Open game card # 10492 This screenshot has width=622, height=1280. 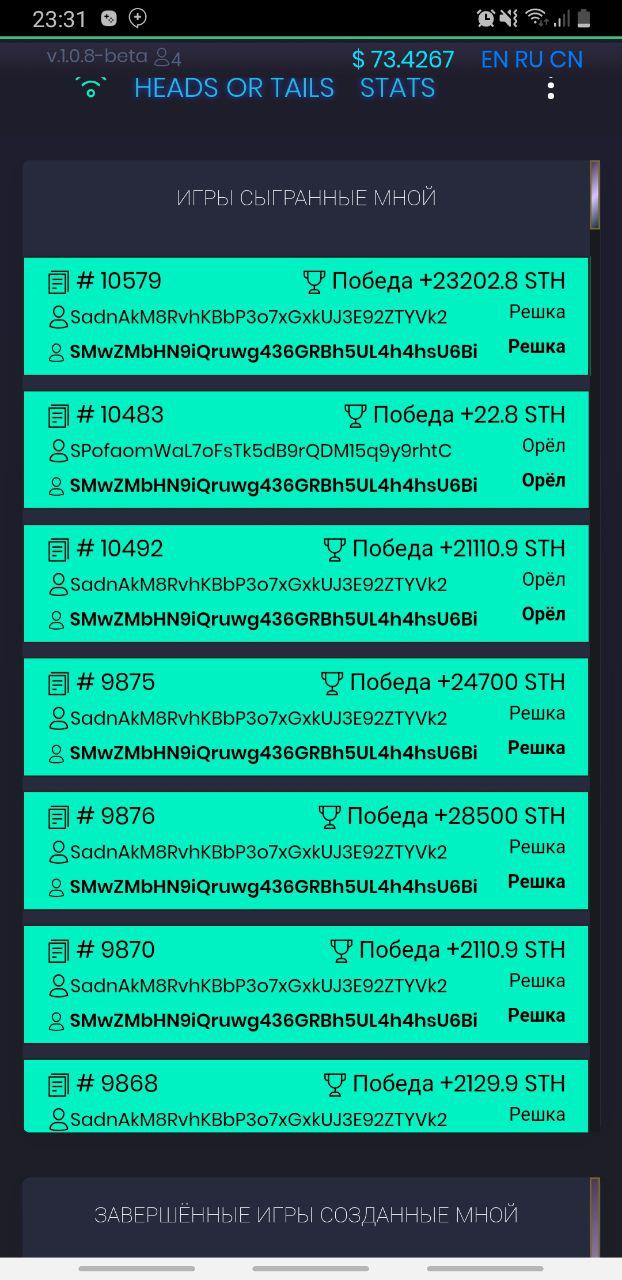pos(306,583)
